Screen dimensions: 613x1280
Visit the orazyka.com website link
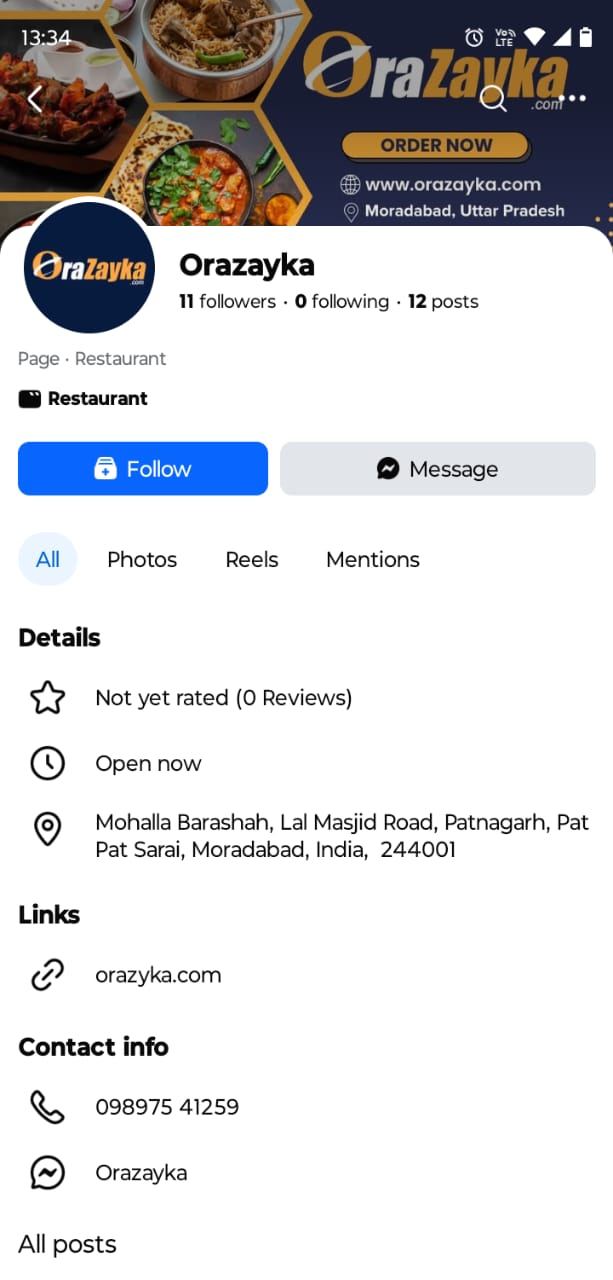point(158,975)
